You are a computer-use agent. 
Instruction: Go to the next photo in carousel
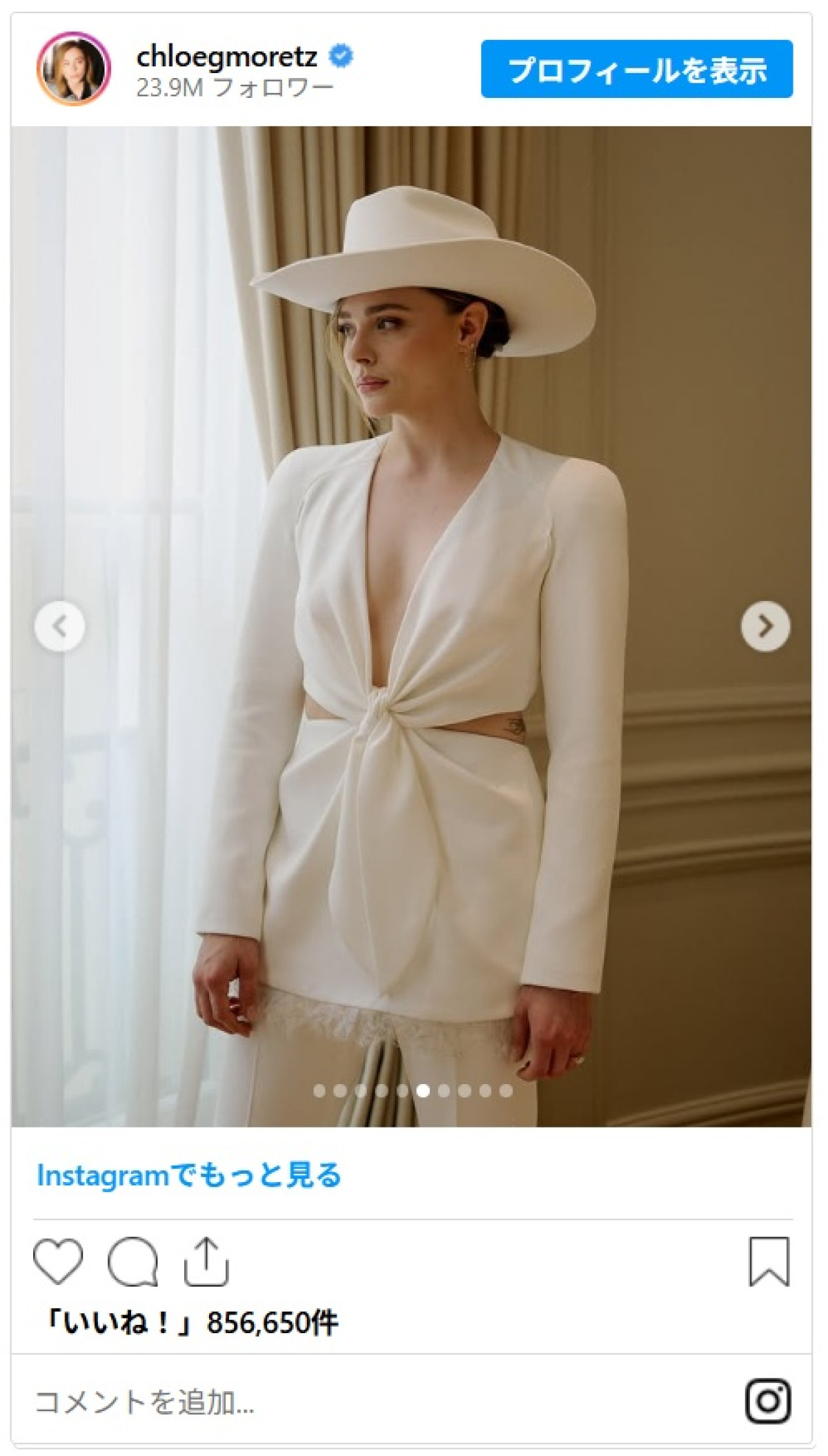point(765,627)
